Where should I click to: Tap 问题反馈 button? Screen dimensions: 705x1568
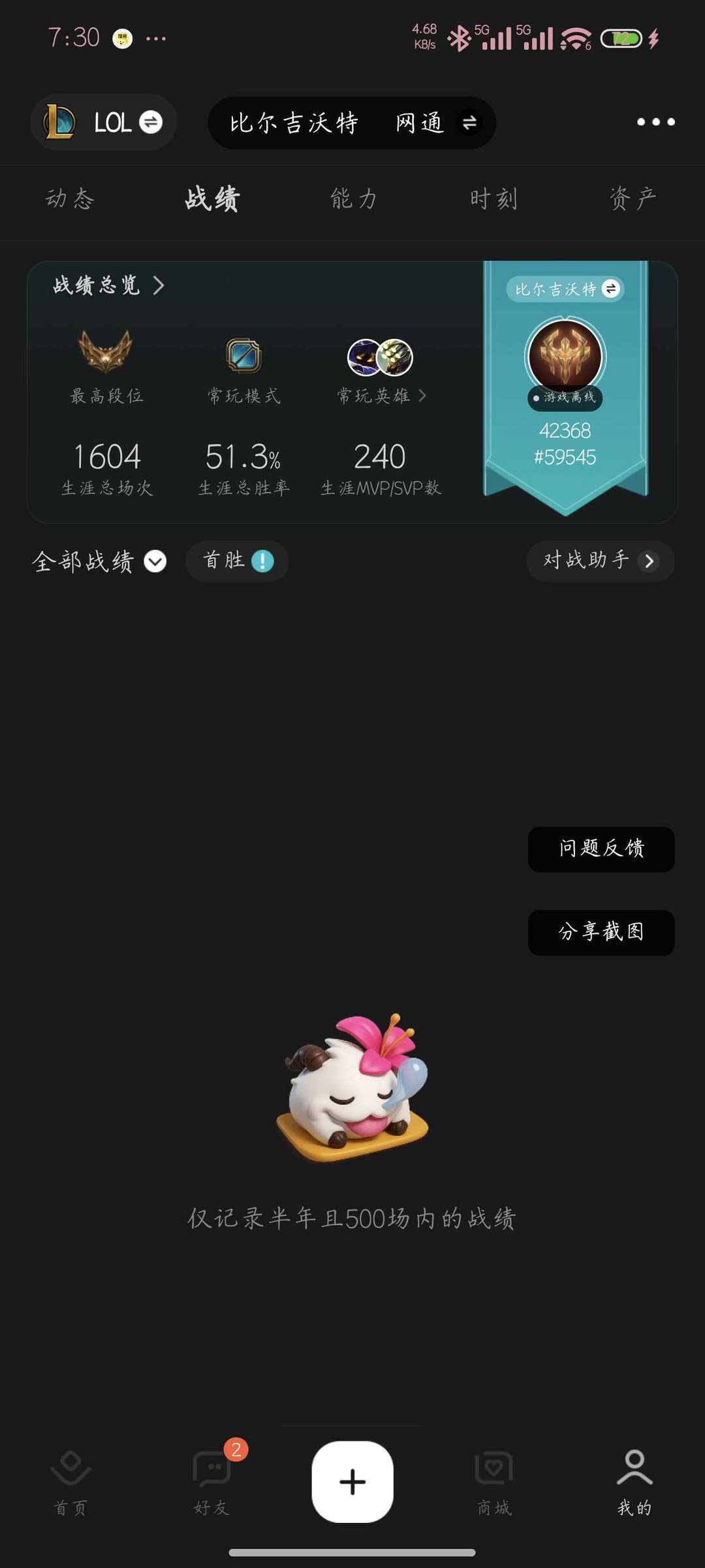coord(601,849)
